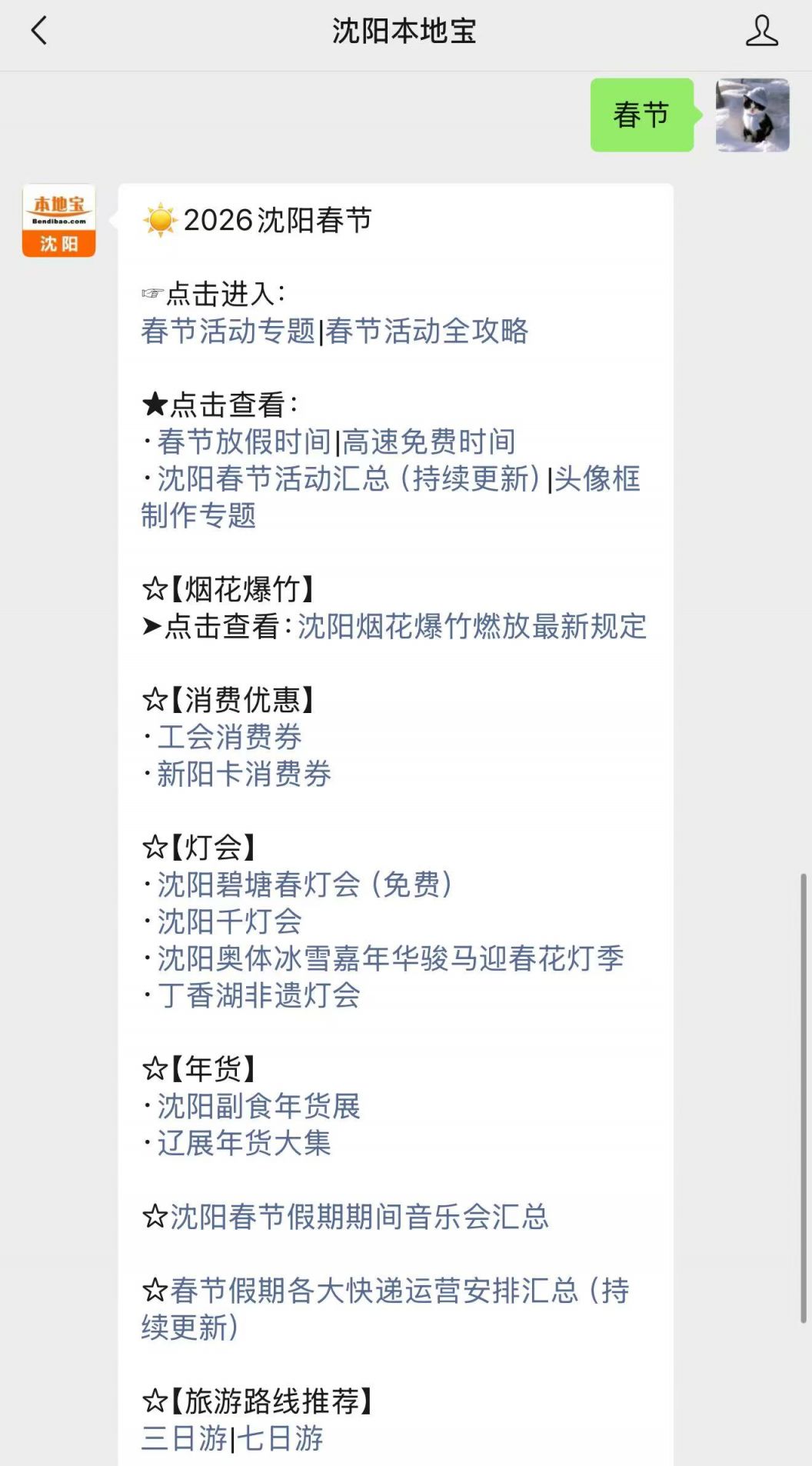Check 高速免费时间
The image size is (812, 1466).
point(428,442)
